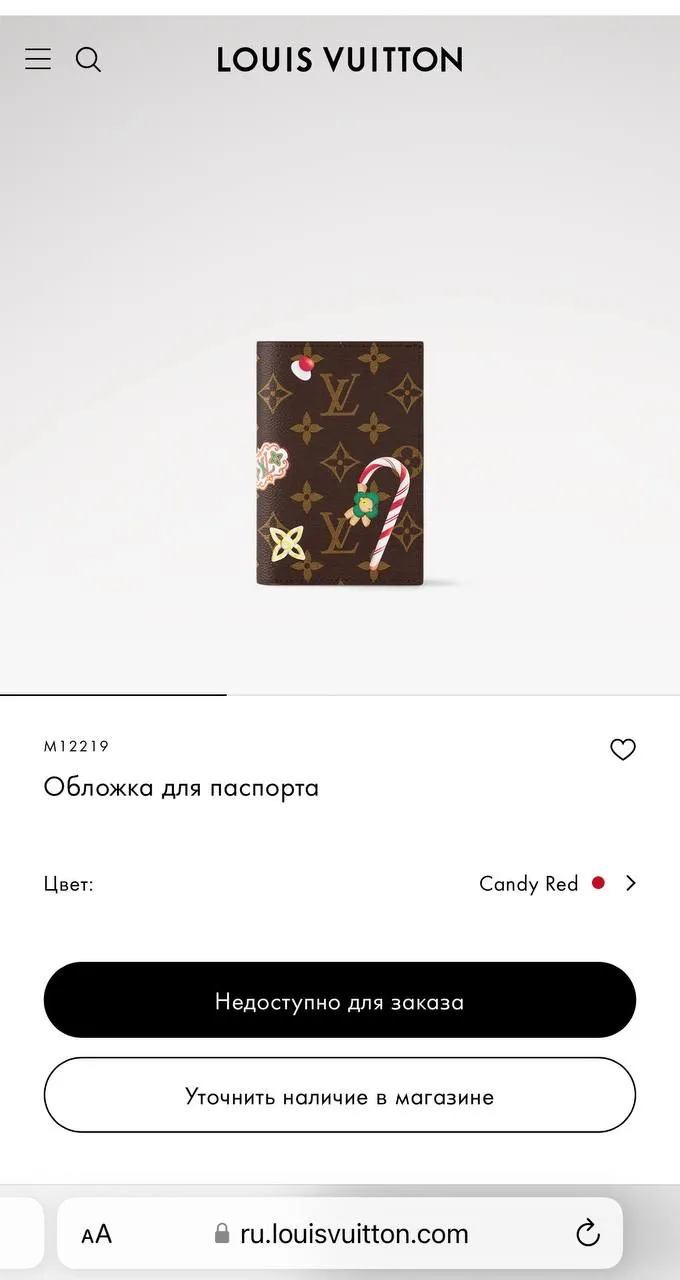Open the passport cover product image

tap(340, 464)
